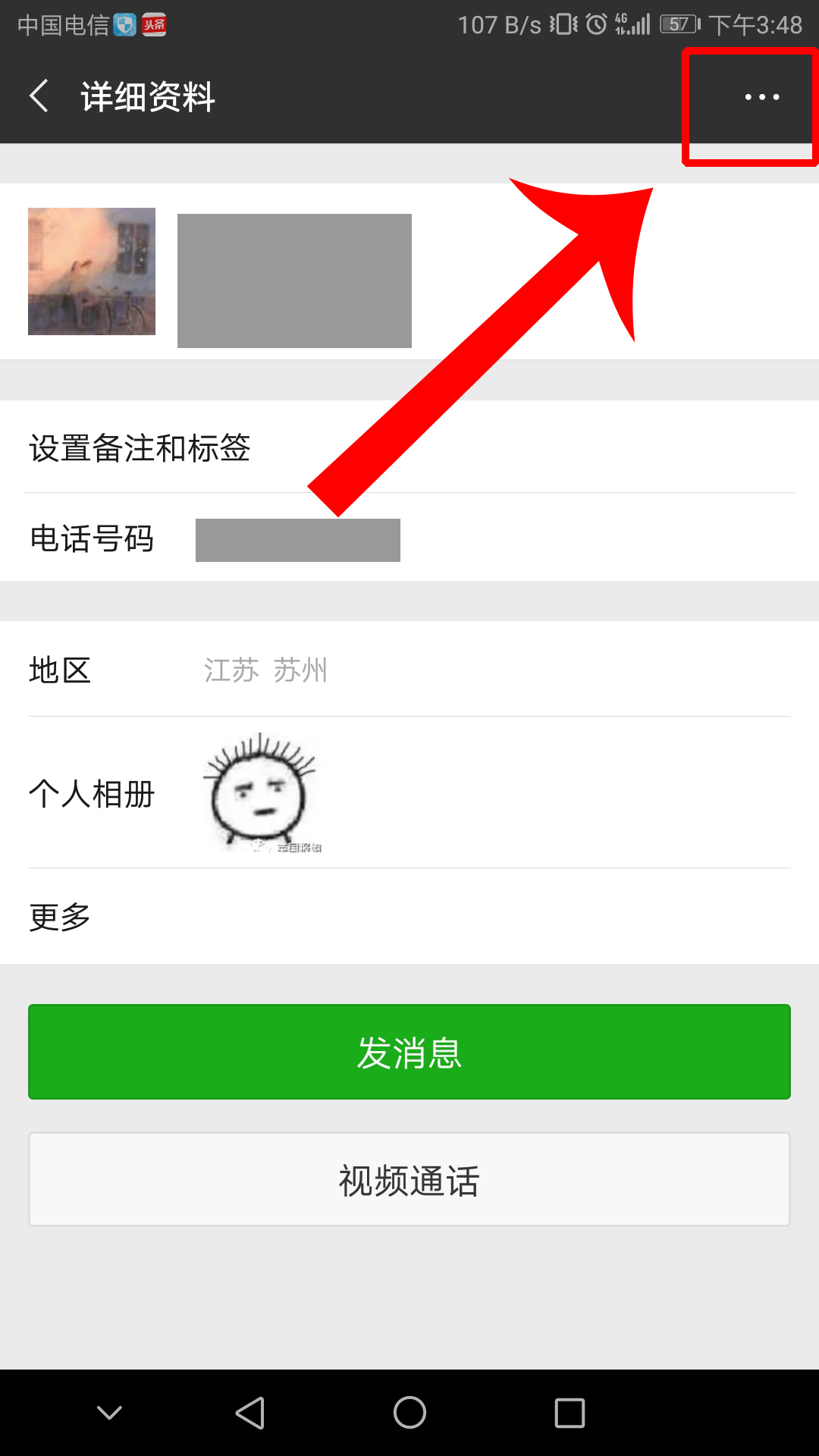
Task: Open the 更多 row
Action: point(409,917)
